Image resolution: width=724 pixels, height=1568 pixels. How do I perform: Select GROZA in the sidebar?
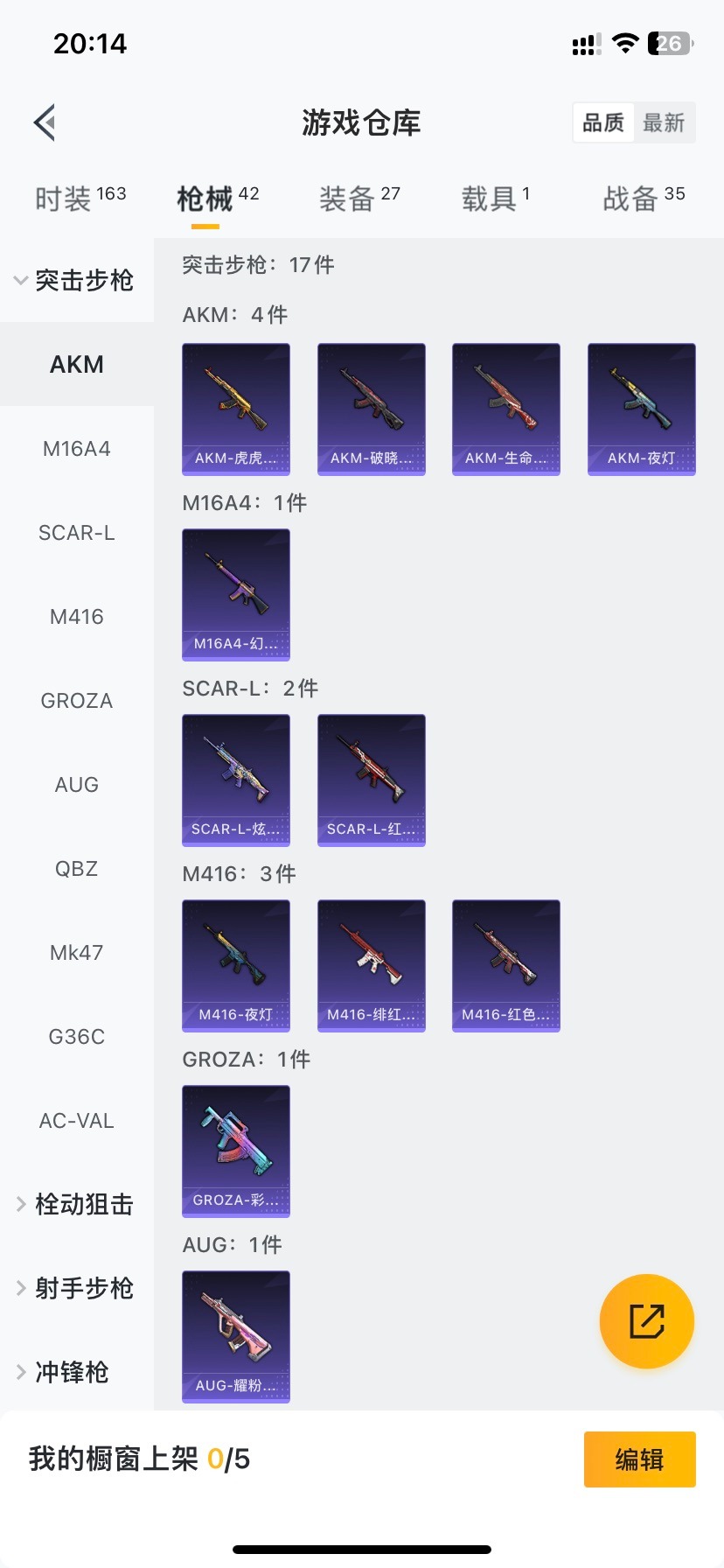(x=77, y=701)
